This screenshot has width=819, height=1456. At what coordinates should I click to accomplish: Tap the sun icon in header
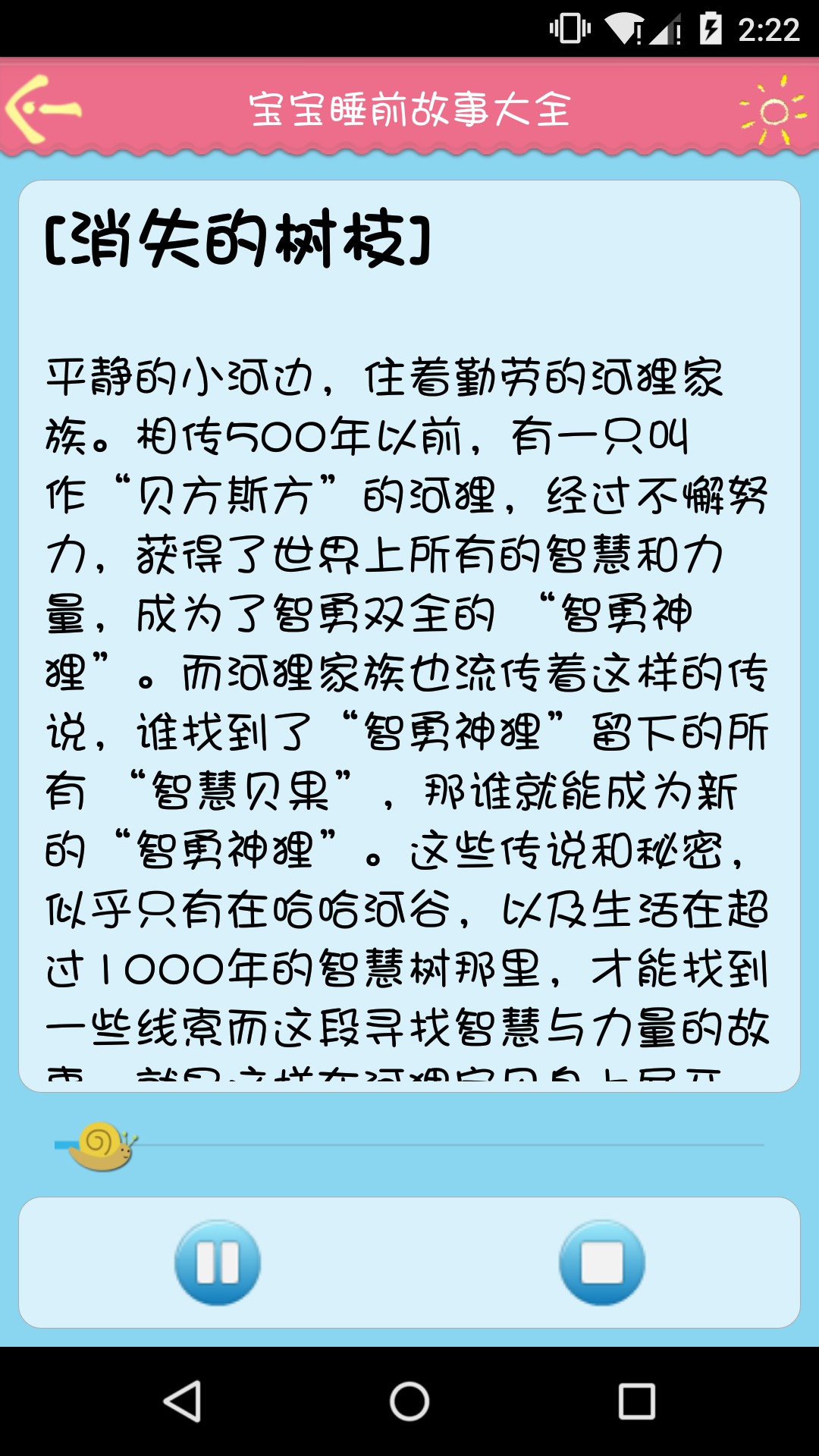click(773, 111)
